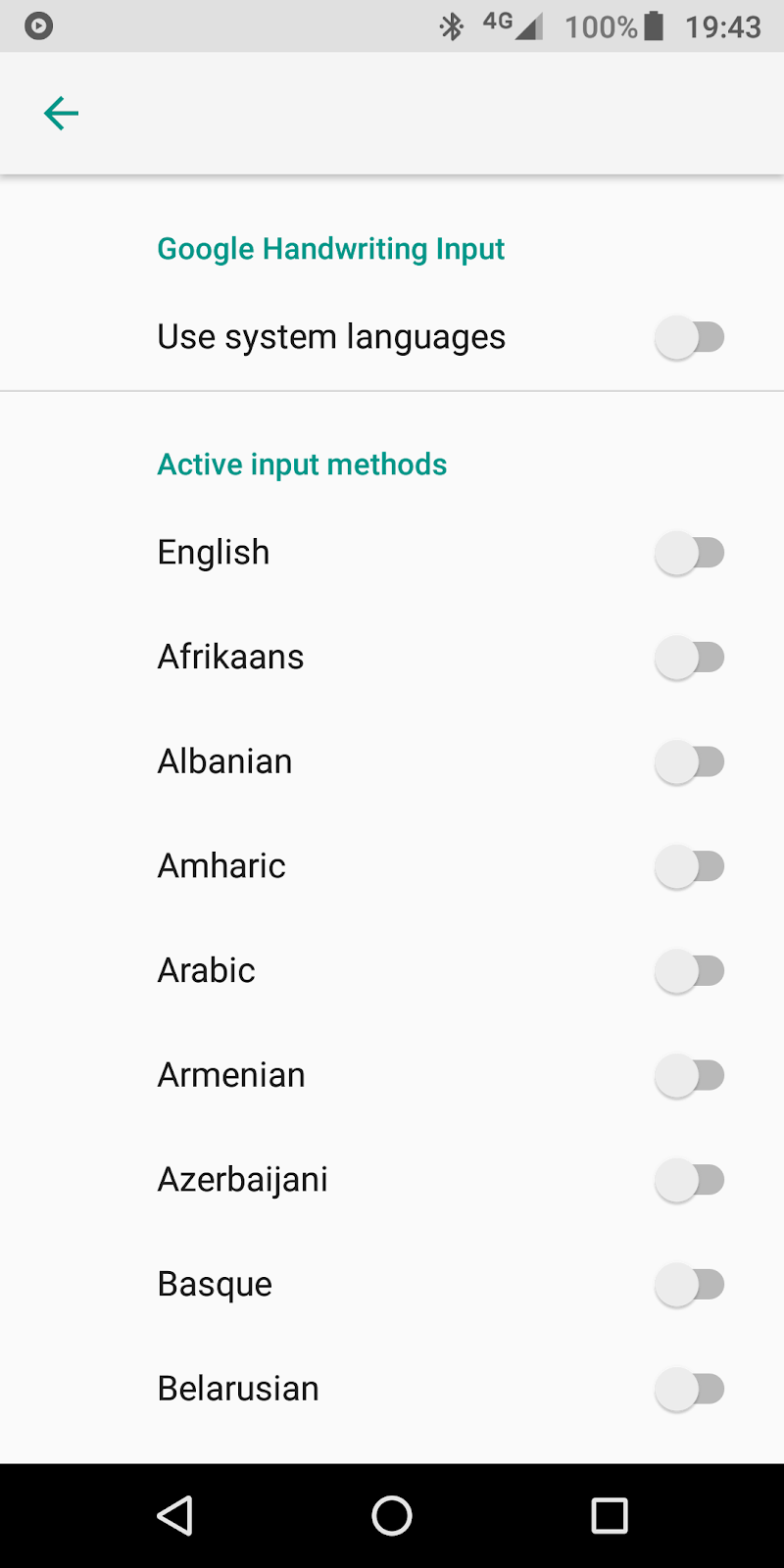
Task: Enable Belarusian handwriting language
Action: tap(690, 1389)
